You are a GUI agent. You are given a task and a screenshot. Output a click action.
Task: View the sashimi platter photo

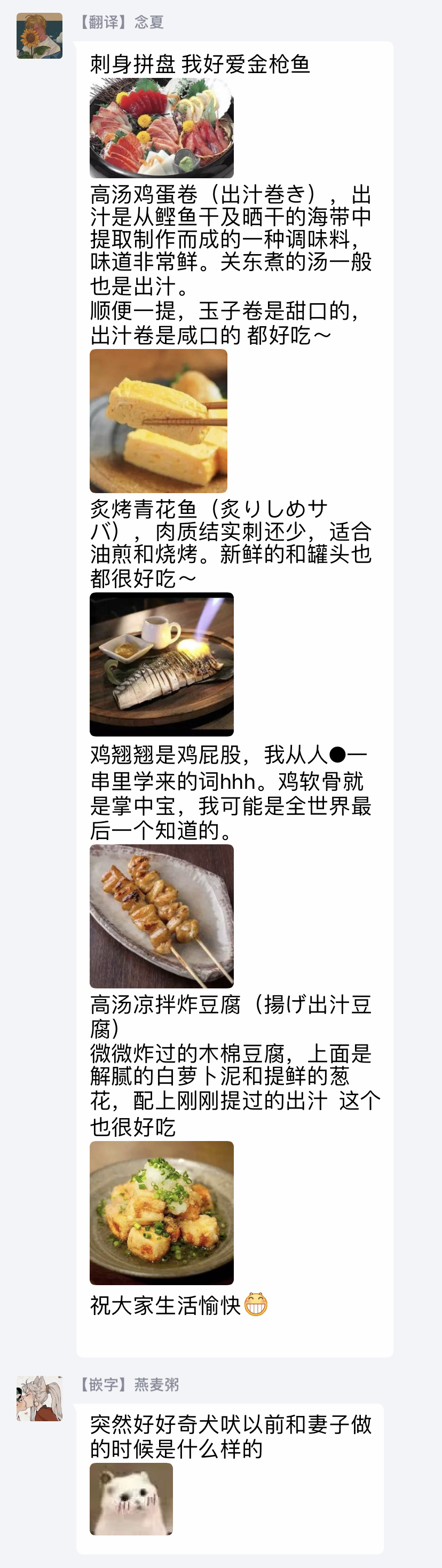coord(161,128)
